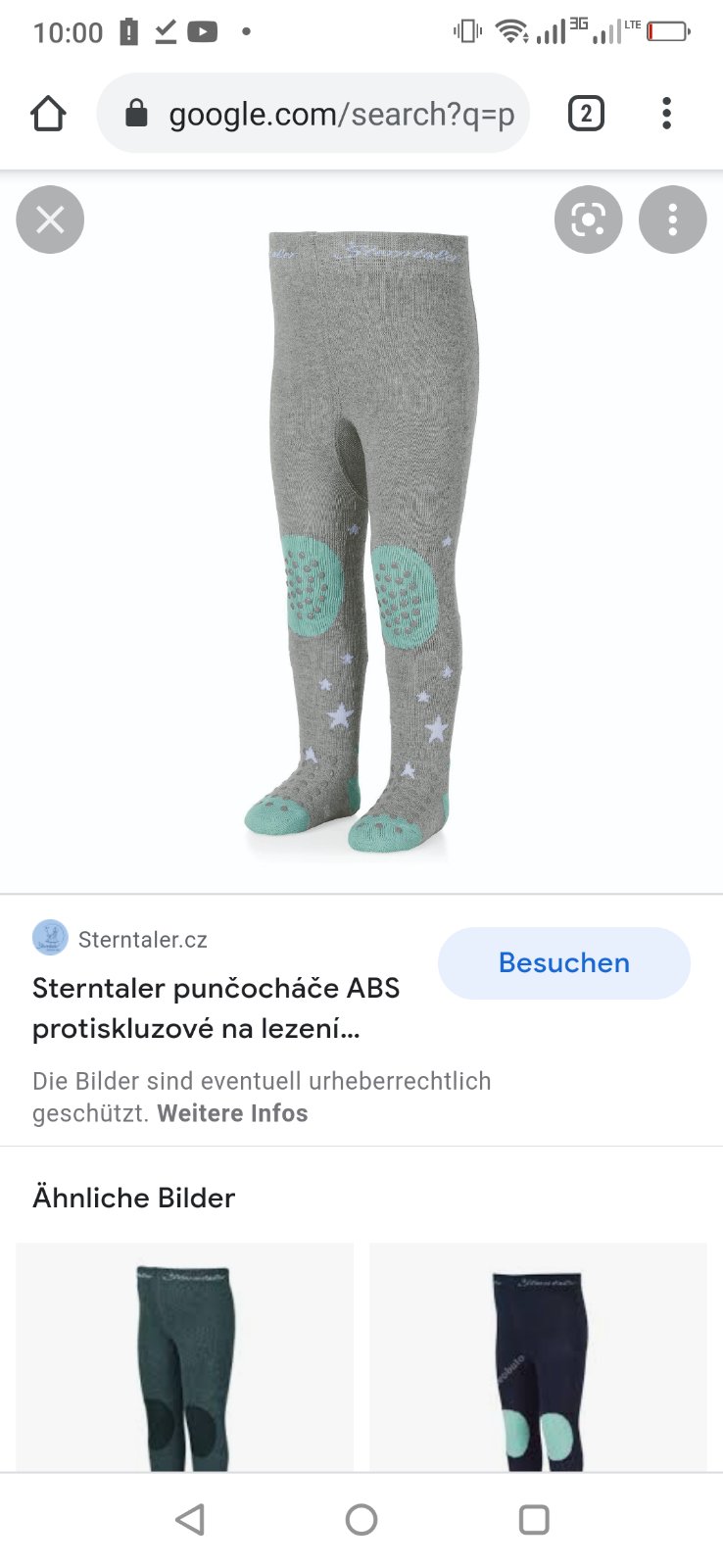Open the image options overflow menu
The image size is (723, 1568).
[x=672, y=220]
